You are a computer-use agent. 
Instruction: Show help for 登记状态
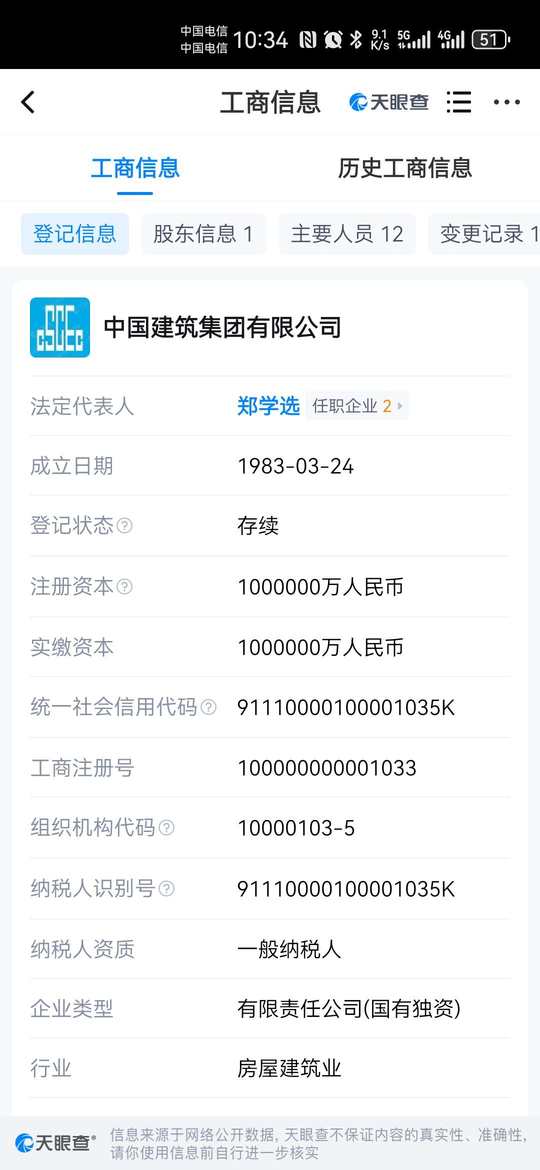click(125, 526)
